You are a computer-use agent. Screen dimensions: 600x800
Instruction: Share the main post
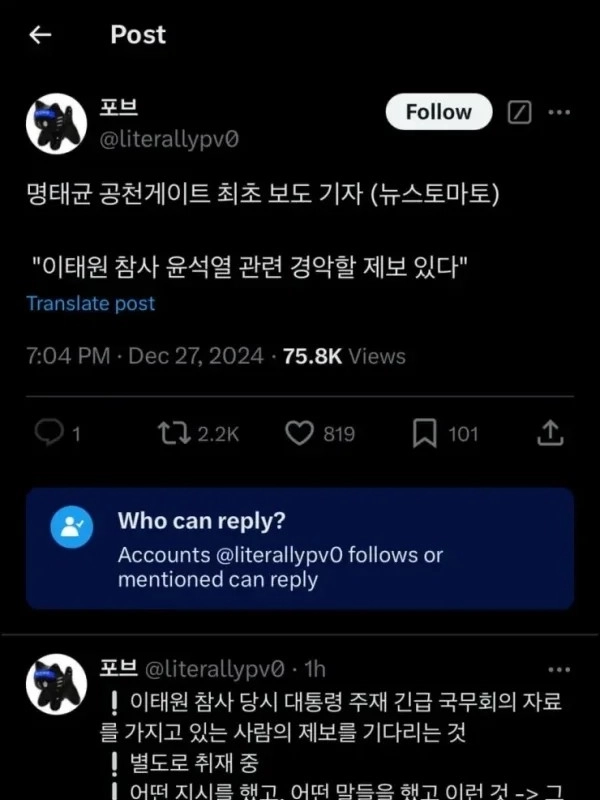coord(551,433)
